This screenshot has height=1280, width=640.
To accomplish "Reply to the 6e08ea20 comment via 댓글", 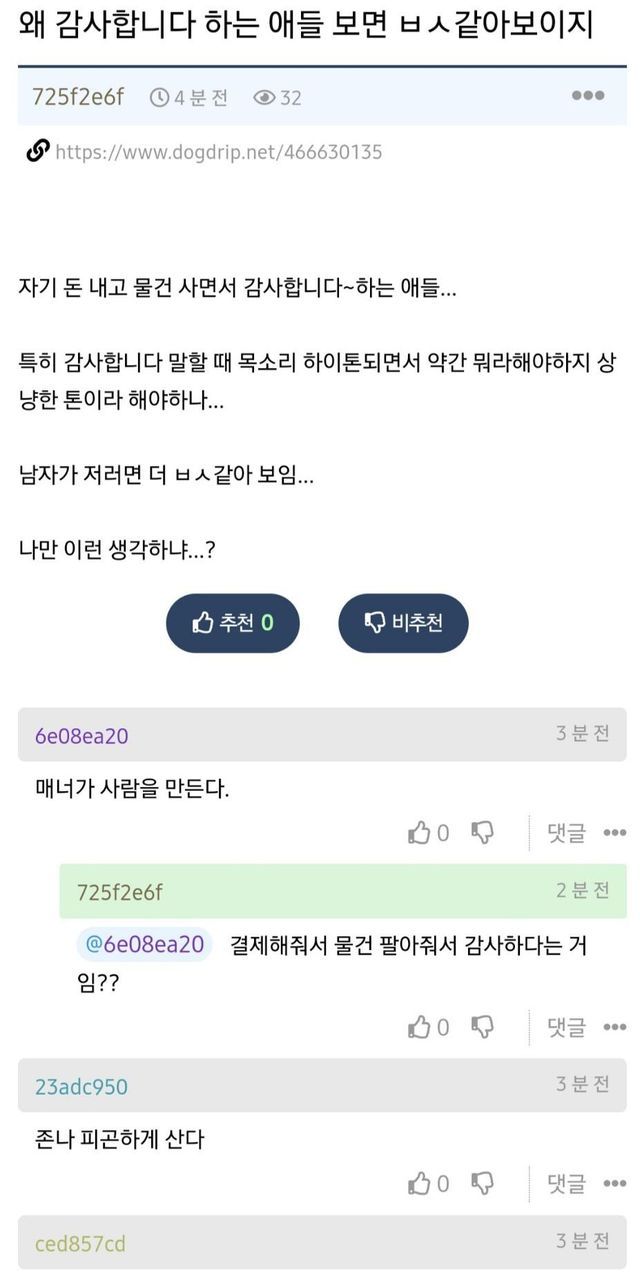I will pyautogui.click(x=566, y=833).
